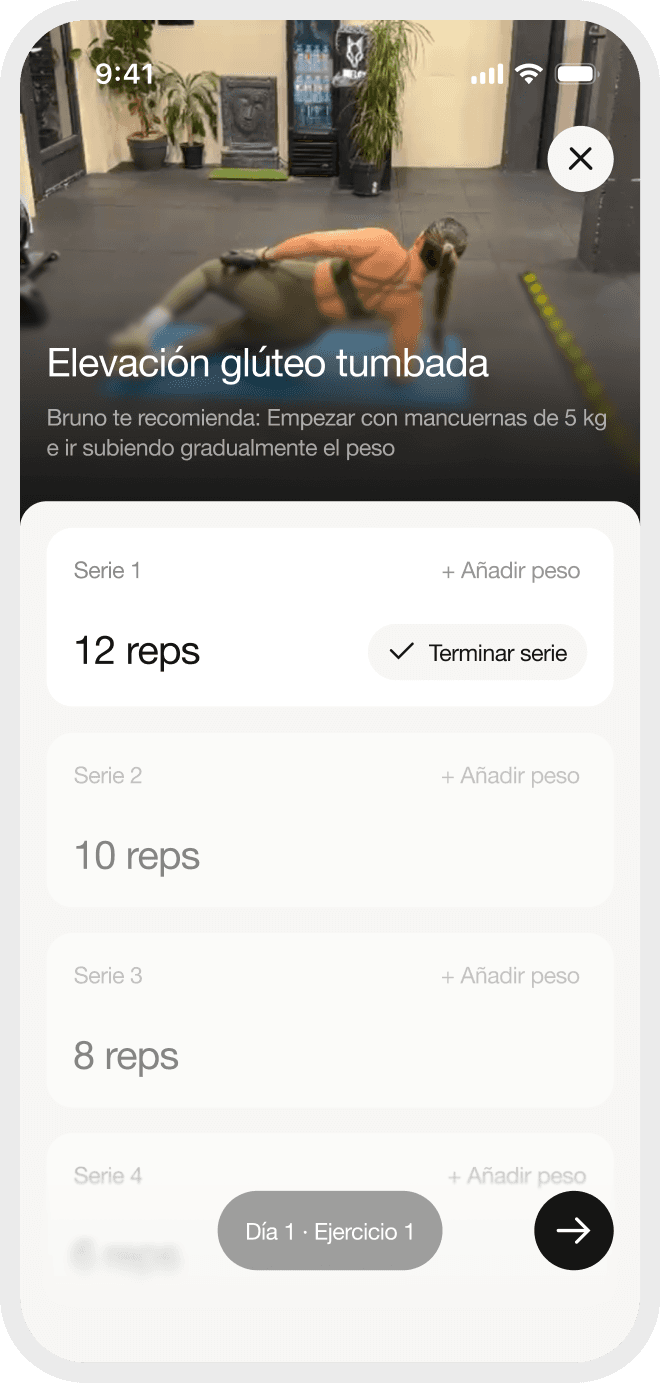Screen dimensions: 661x1383
Task: Go to next exercise with the arrow button
Action: click(x=574, y=1231)
